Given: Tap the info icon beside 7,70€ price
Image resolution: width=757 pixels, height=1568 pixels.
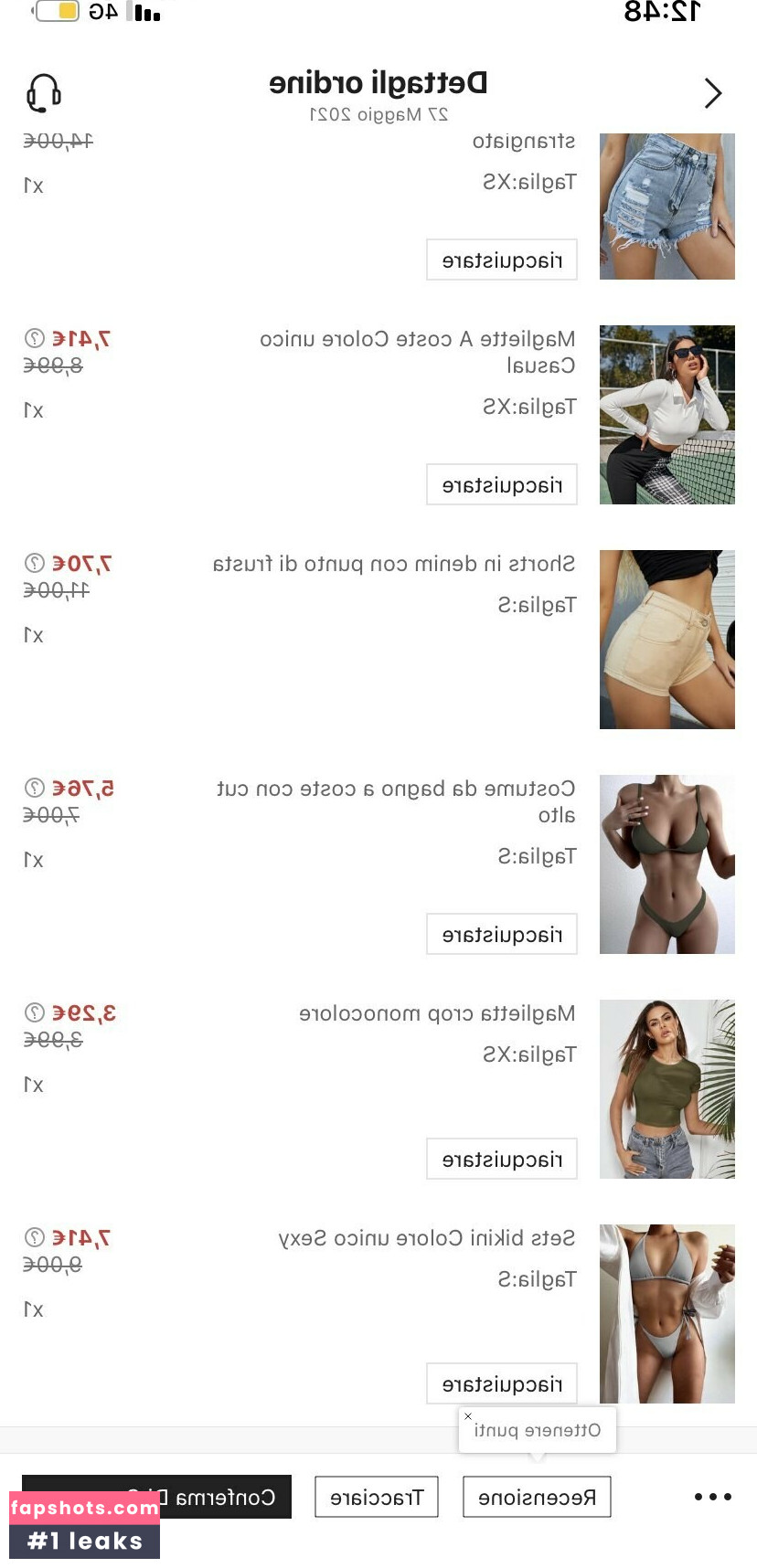Looking at the screenshot, I should [34, 563].
